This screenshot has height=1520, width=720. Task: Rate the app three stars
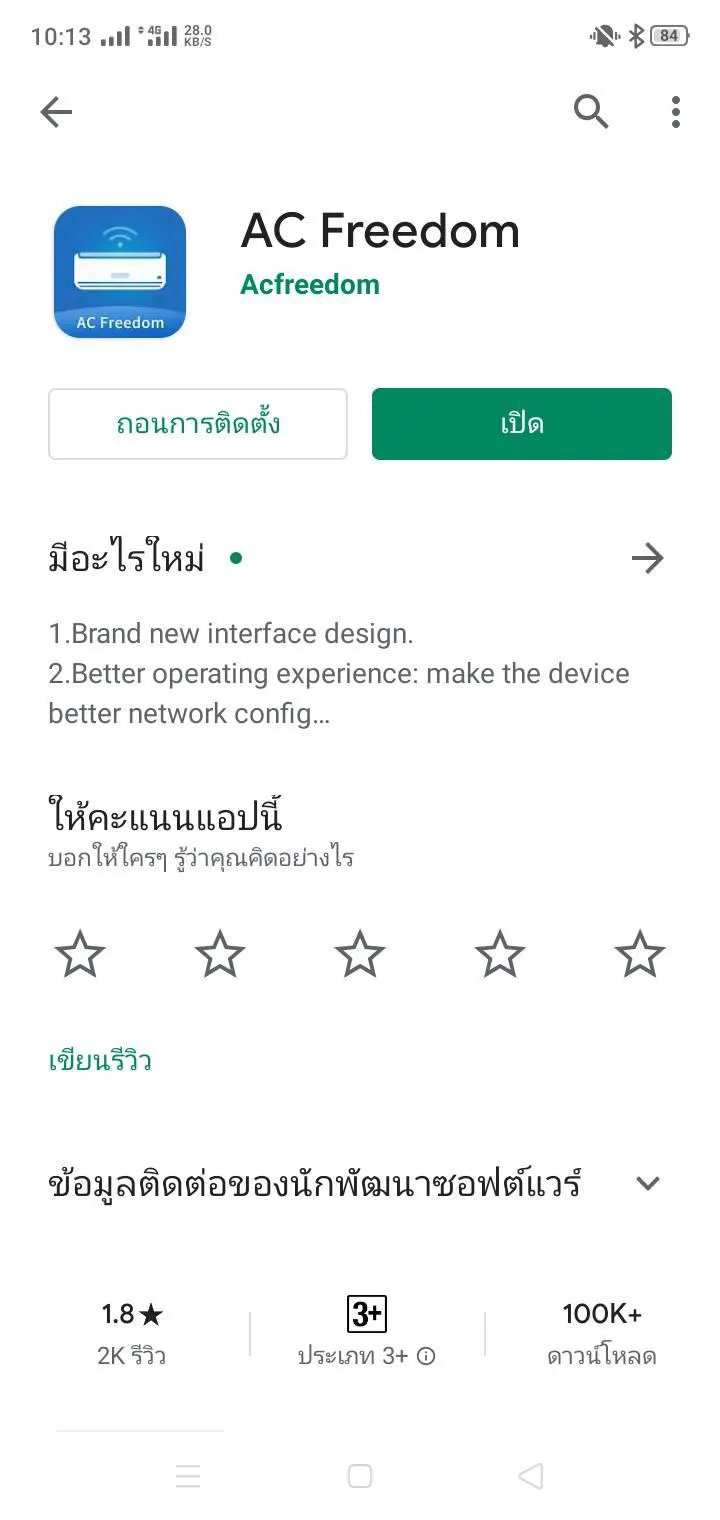coord(360,954)
